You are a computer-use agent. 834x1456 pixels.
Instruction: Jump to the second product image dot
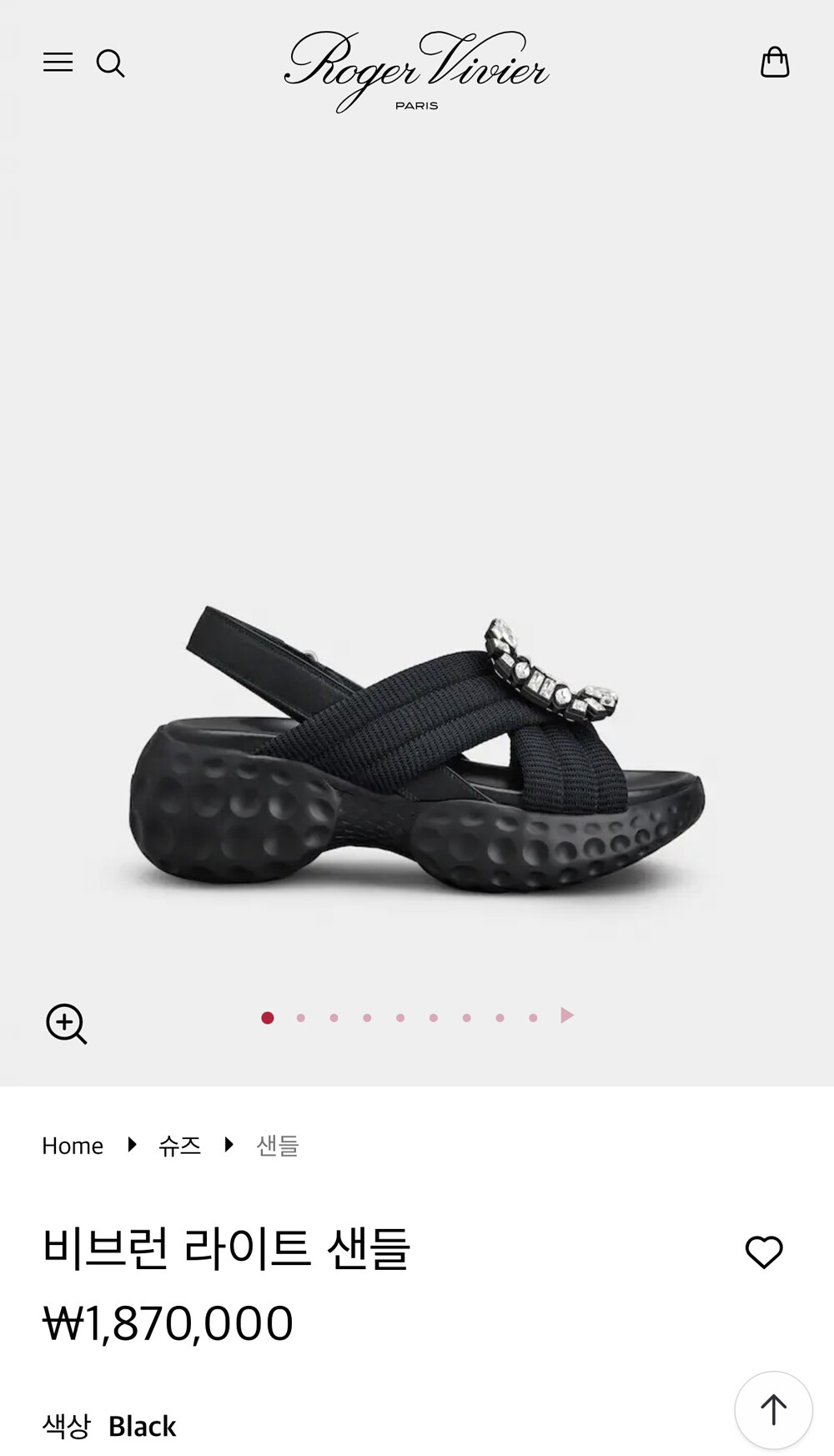click(x=301, y=1018)
